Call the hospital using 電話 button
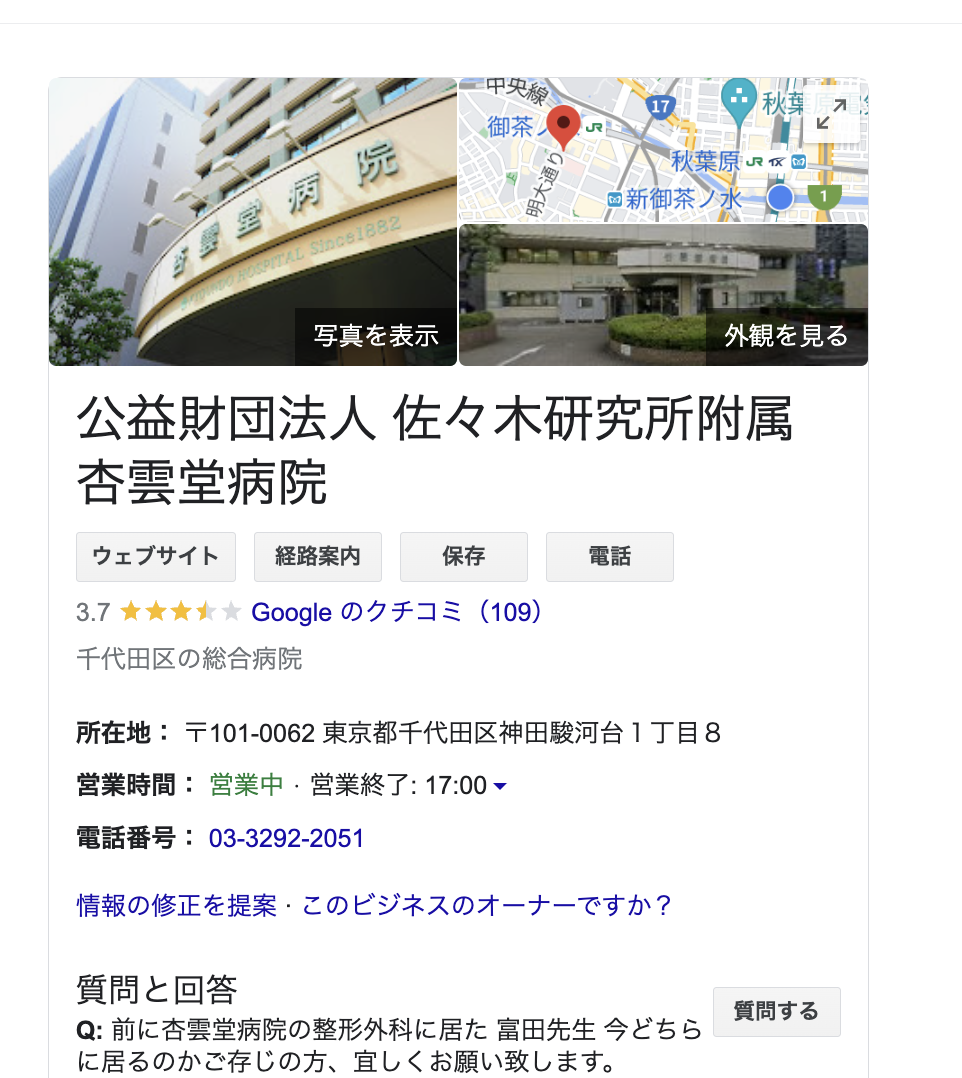Screen dimensions: 962x1078 coord(609,557)
